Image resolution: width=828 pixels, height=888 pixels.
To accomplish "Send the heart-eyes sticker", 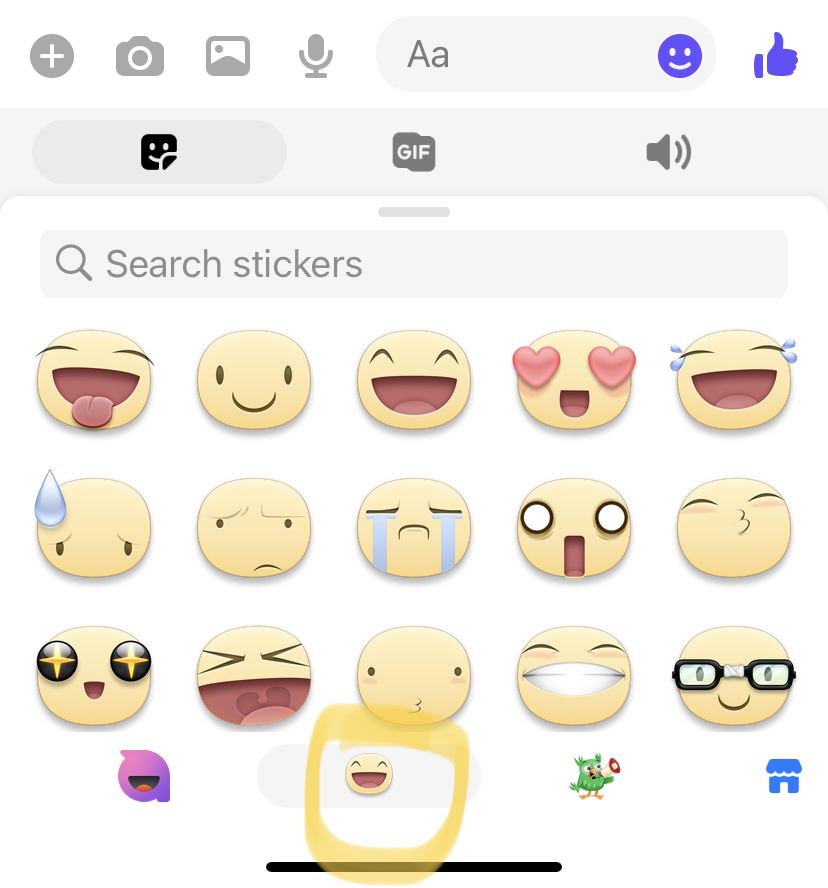I will [x=574, y=380].
